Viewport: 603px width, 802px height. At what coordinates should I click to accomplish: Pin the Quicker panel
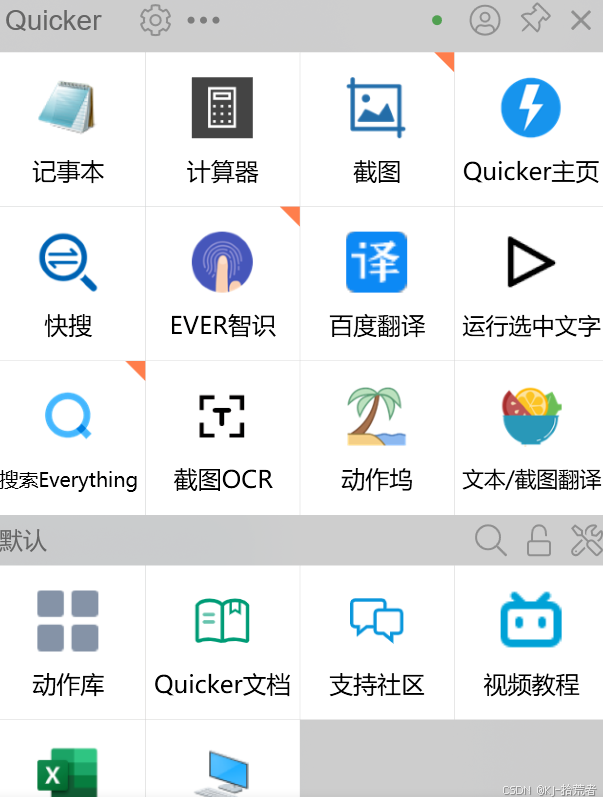535,19
